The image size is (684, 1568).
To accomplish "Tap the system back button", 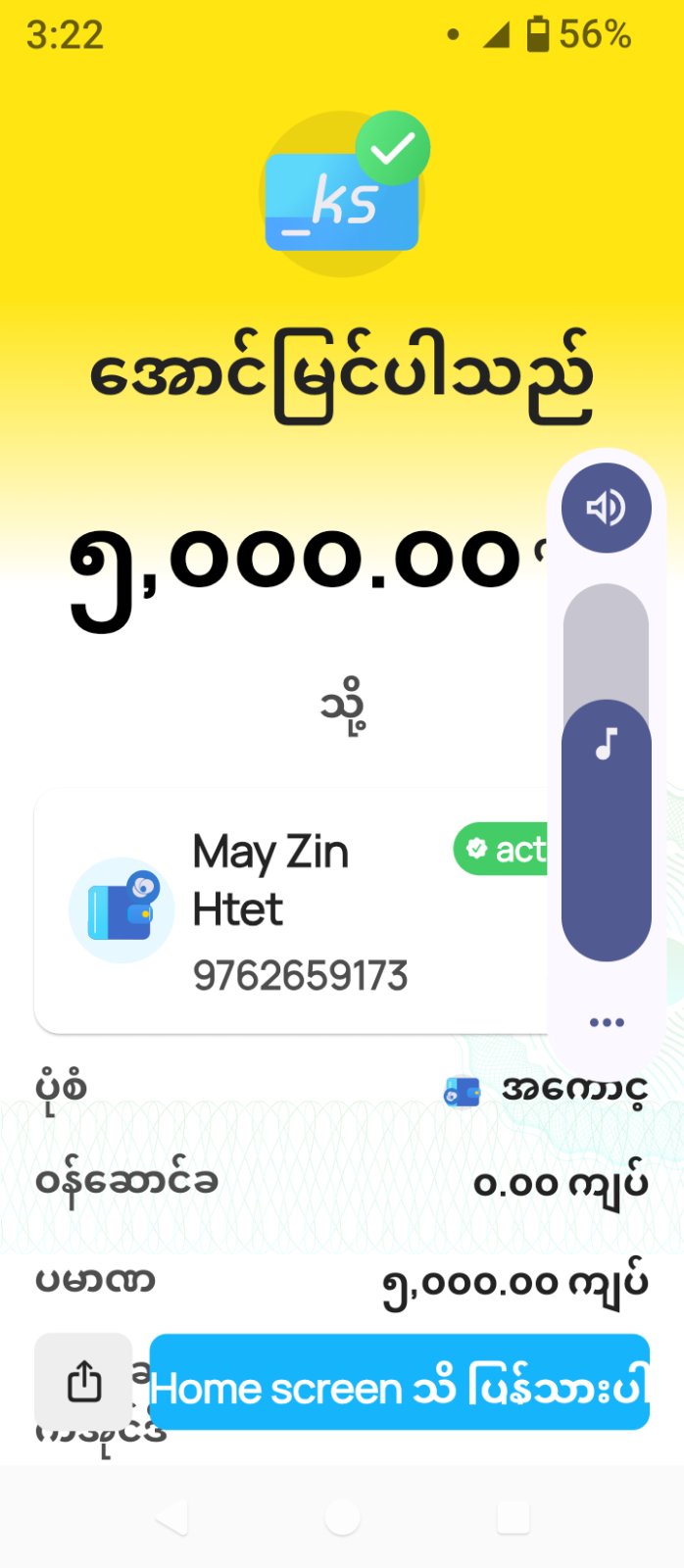I will [172, 1518].
